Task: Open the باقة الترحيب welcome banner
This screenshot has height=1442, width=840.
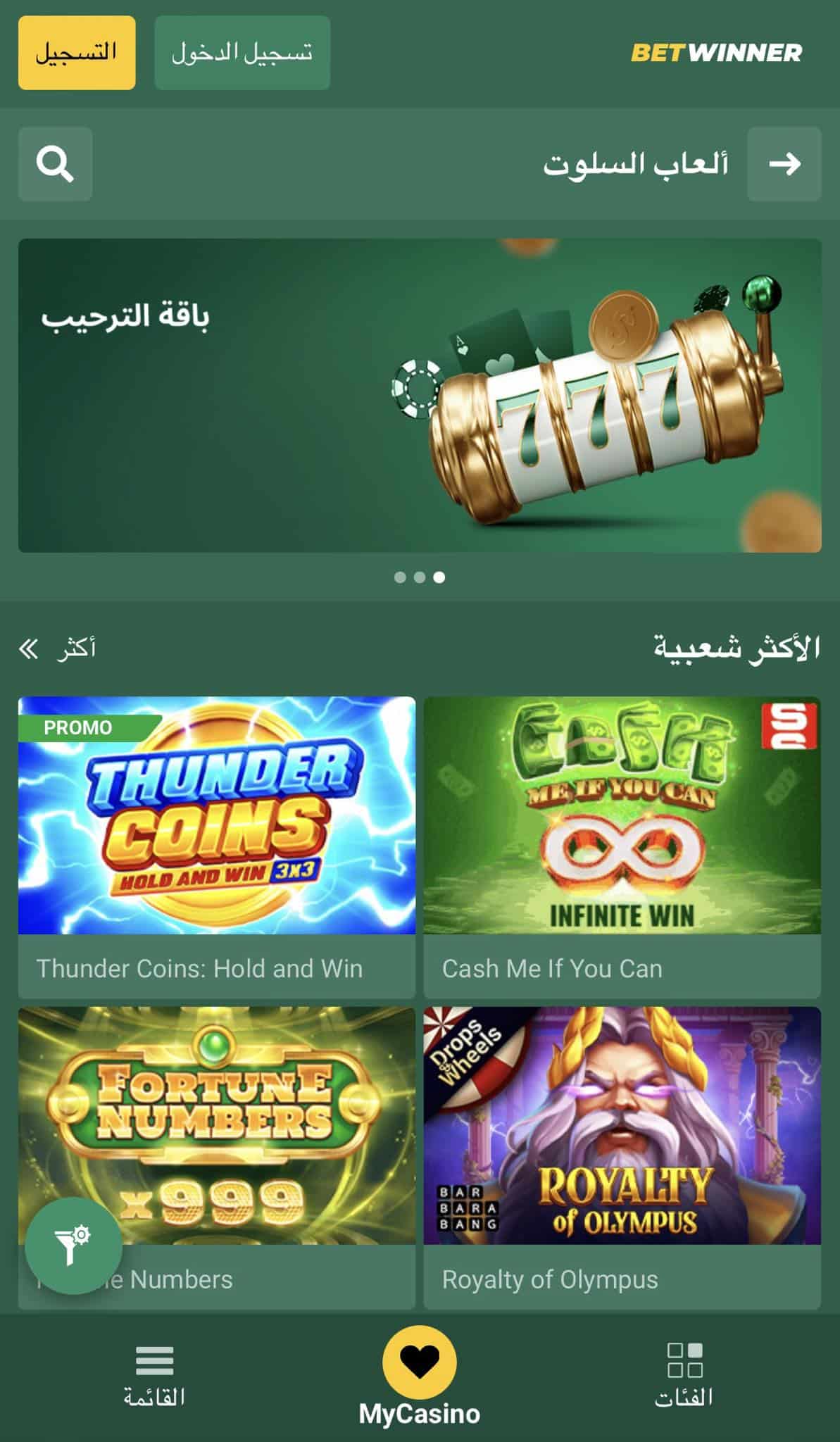Action: pos(420,395)
